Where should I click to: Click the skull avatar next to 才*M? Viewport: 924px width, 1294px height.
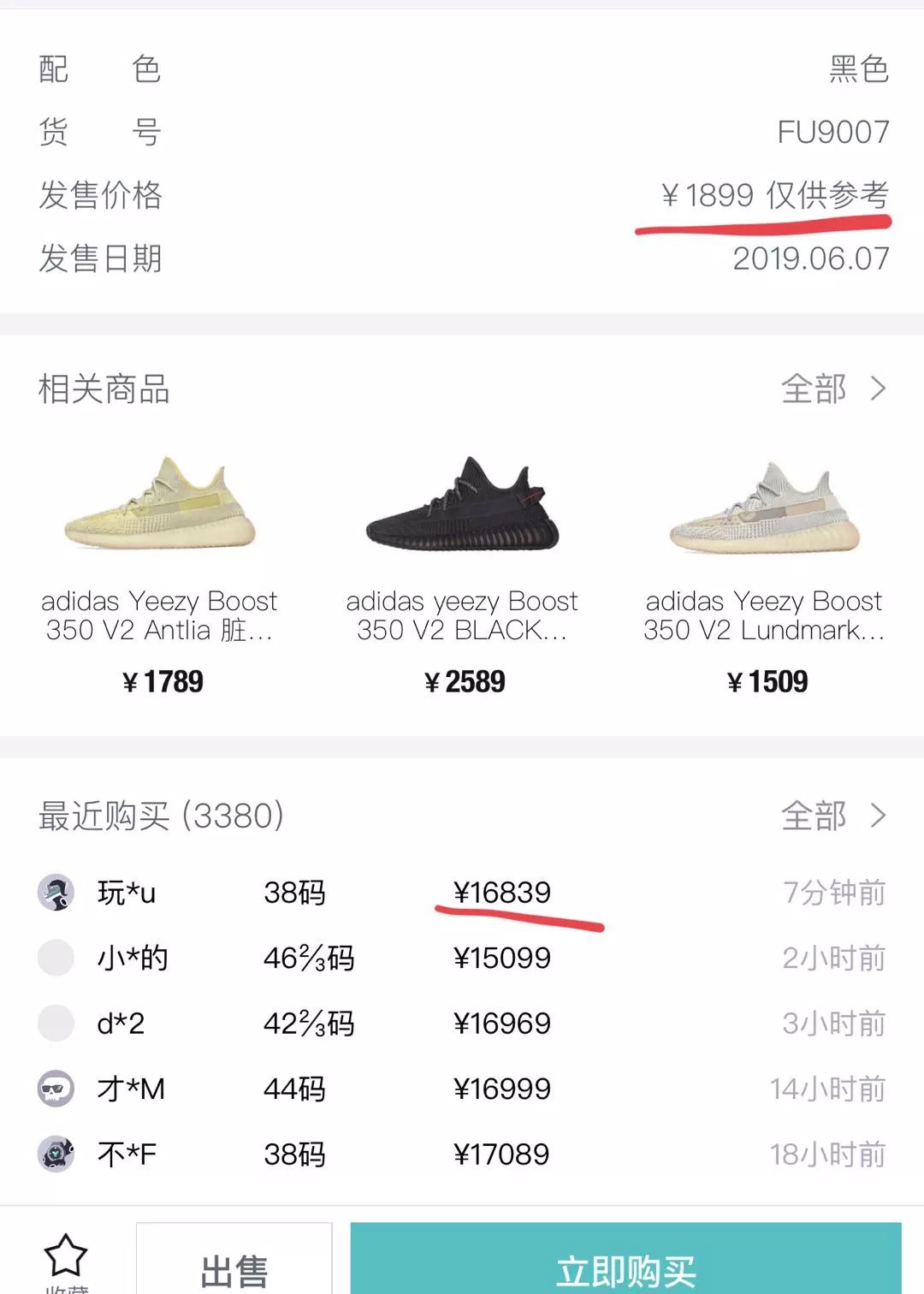[55, 1089]
